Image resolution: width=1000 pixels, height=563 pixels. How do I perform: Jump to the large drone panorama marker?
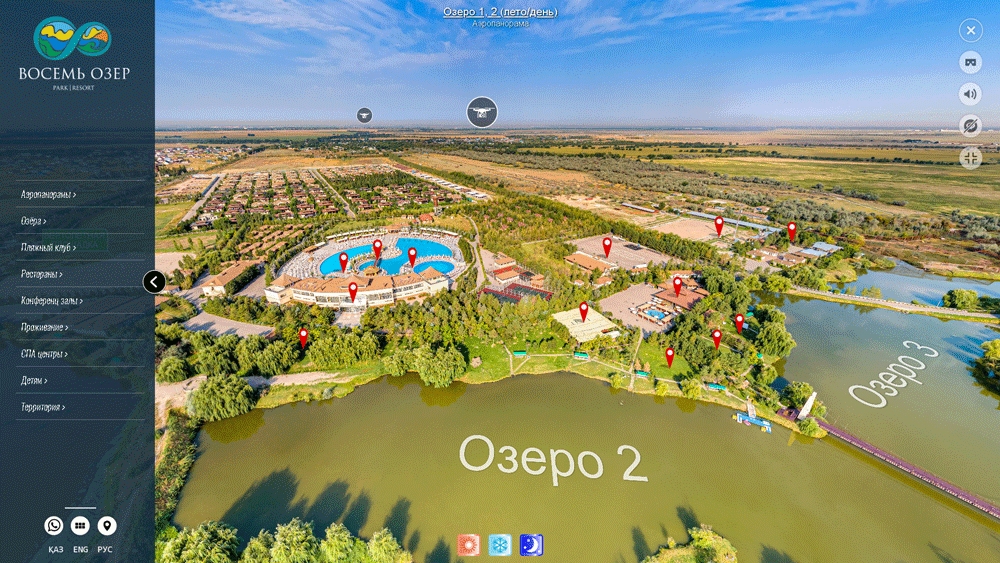click(x=482, y=112)
